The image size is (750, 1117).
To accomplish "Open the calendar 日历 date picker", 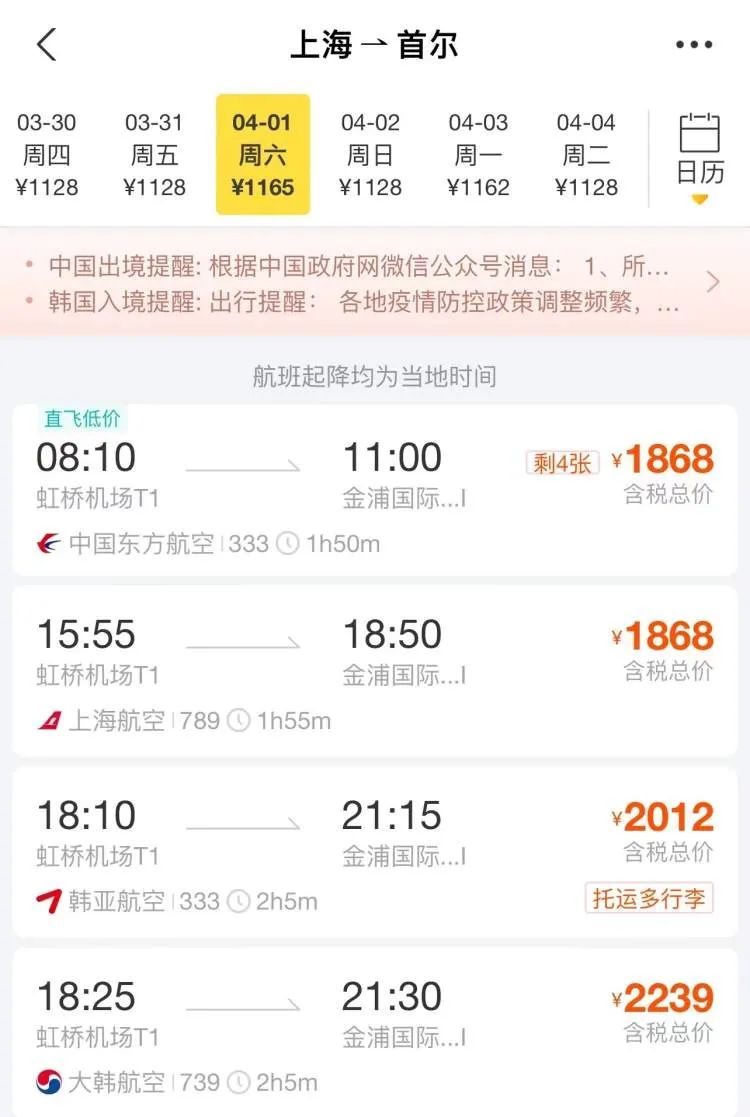I will pos(701,150).
